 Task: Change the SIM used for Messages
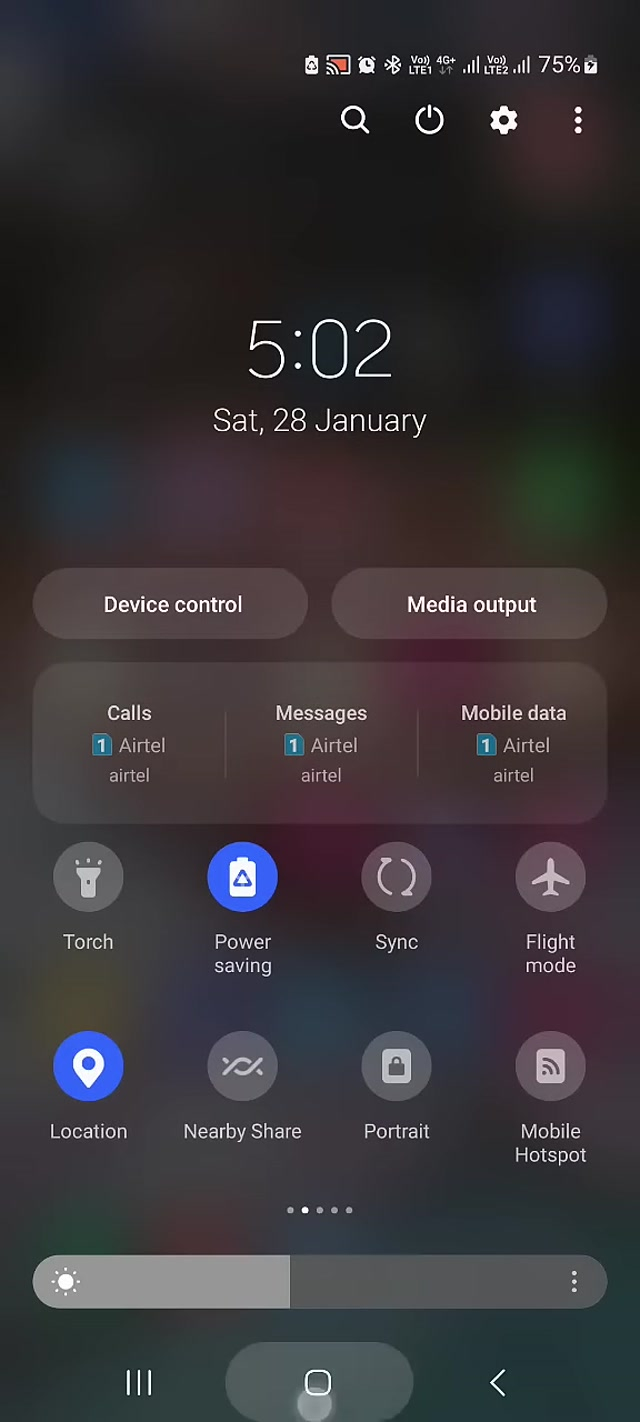pyautogui.click(x=321, y=743)
